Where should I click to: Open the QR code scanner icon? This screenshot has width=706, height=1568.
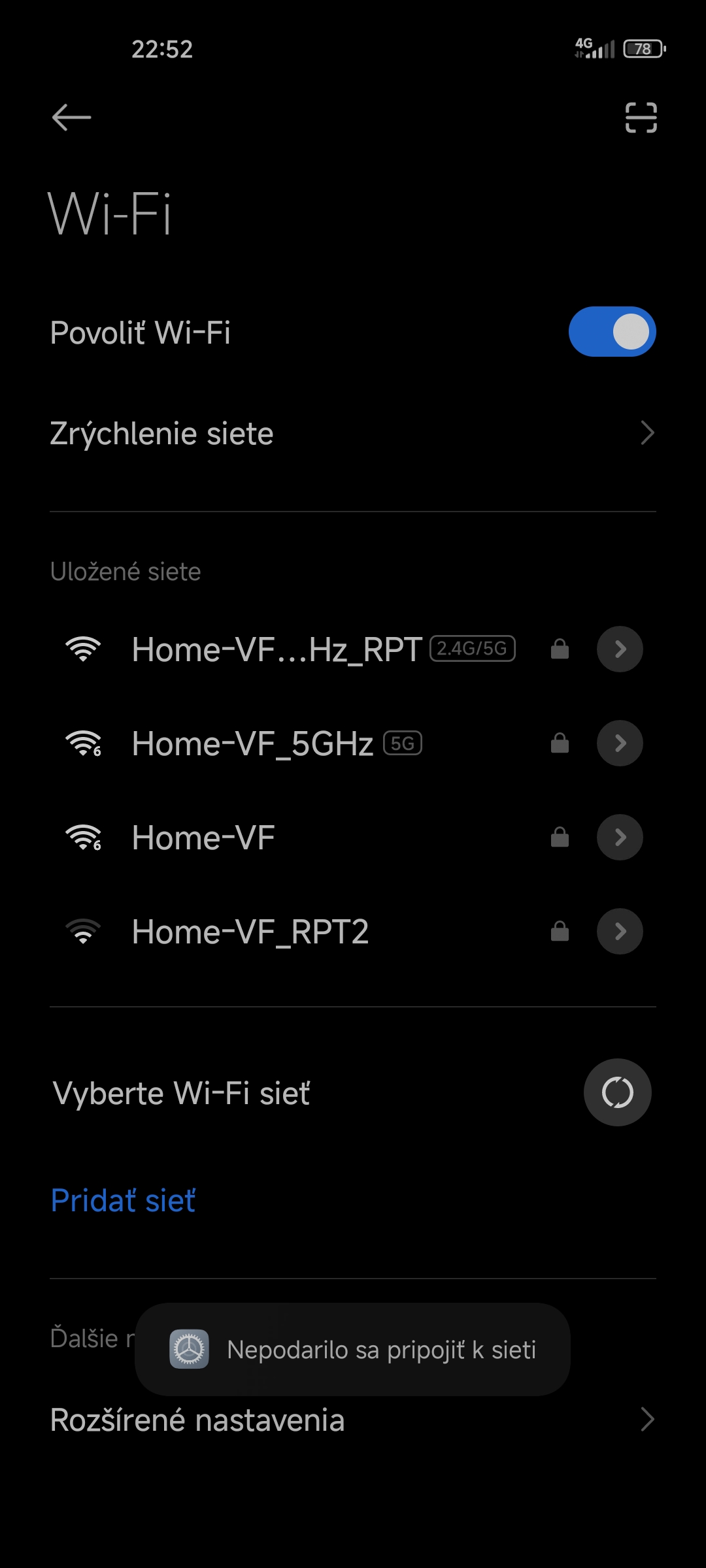(641, 118)
